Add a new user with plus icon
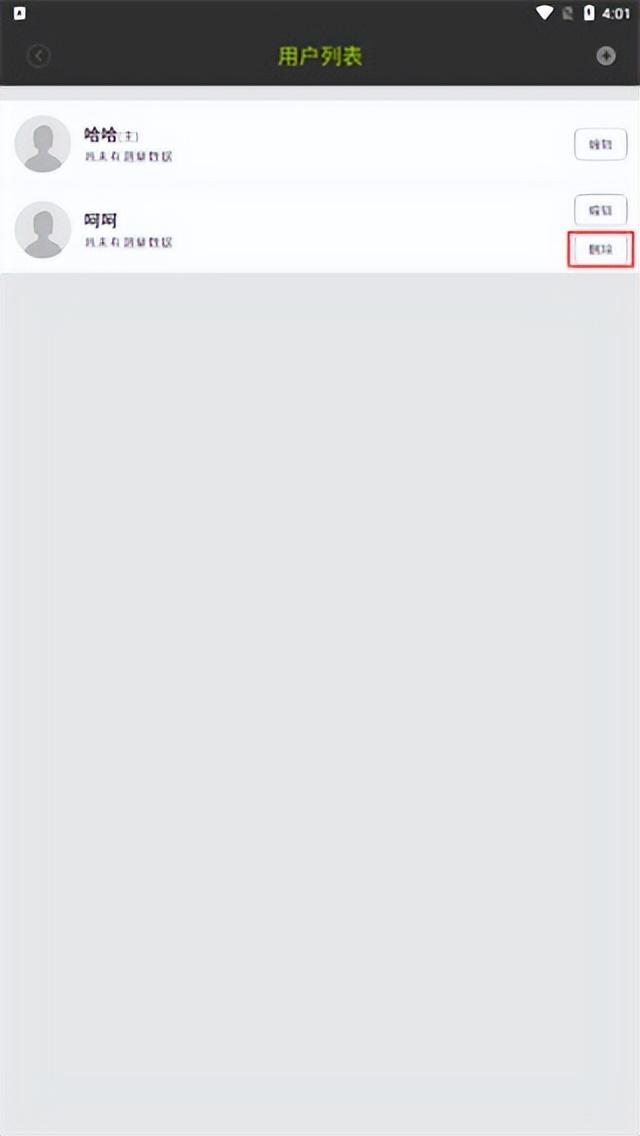 click(x=606, y=56)
